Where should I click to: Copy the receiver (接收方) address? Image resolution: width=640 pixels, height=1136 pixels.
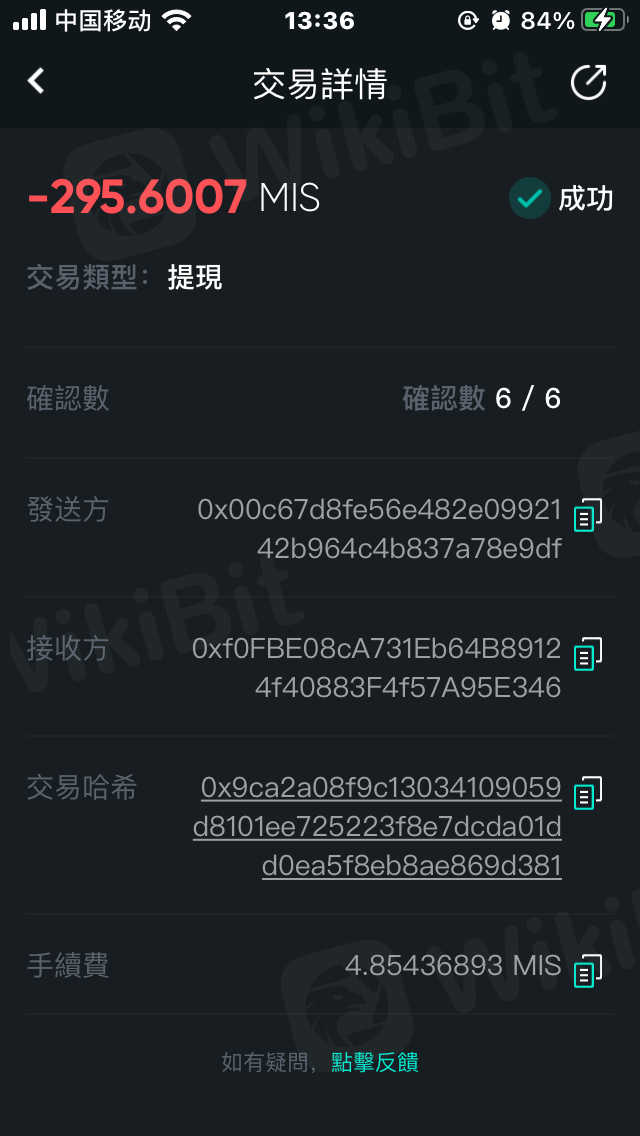(x=587, y=655)
